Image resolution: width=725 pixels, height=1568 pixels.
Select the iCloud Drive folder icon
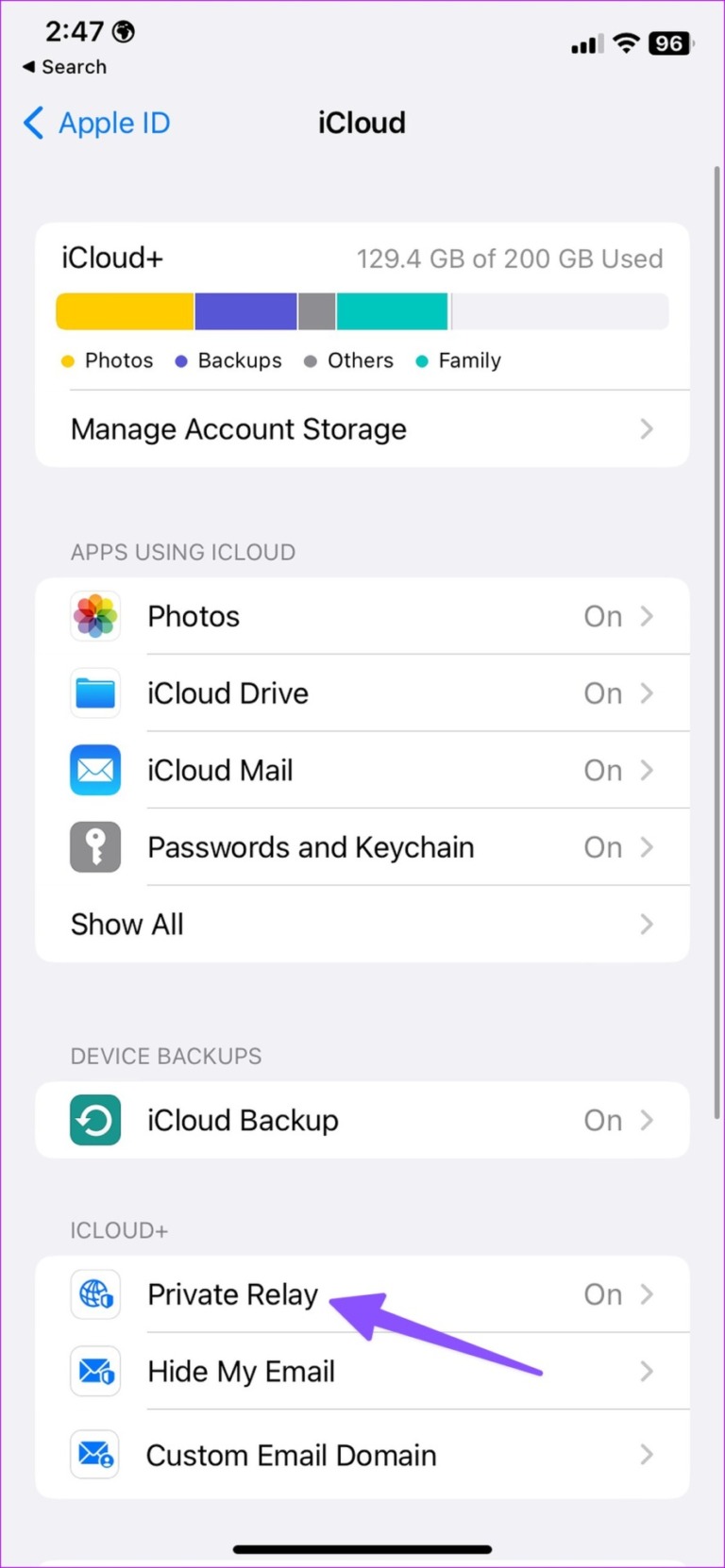(95, 693)
